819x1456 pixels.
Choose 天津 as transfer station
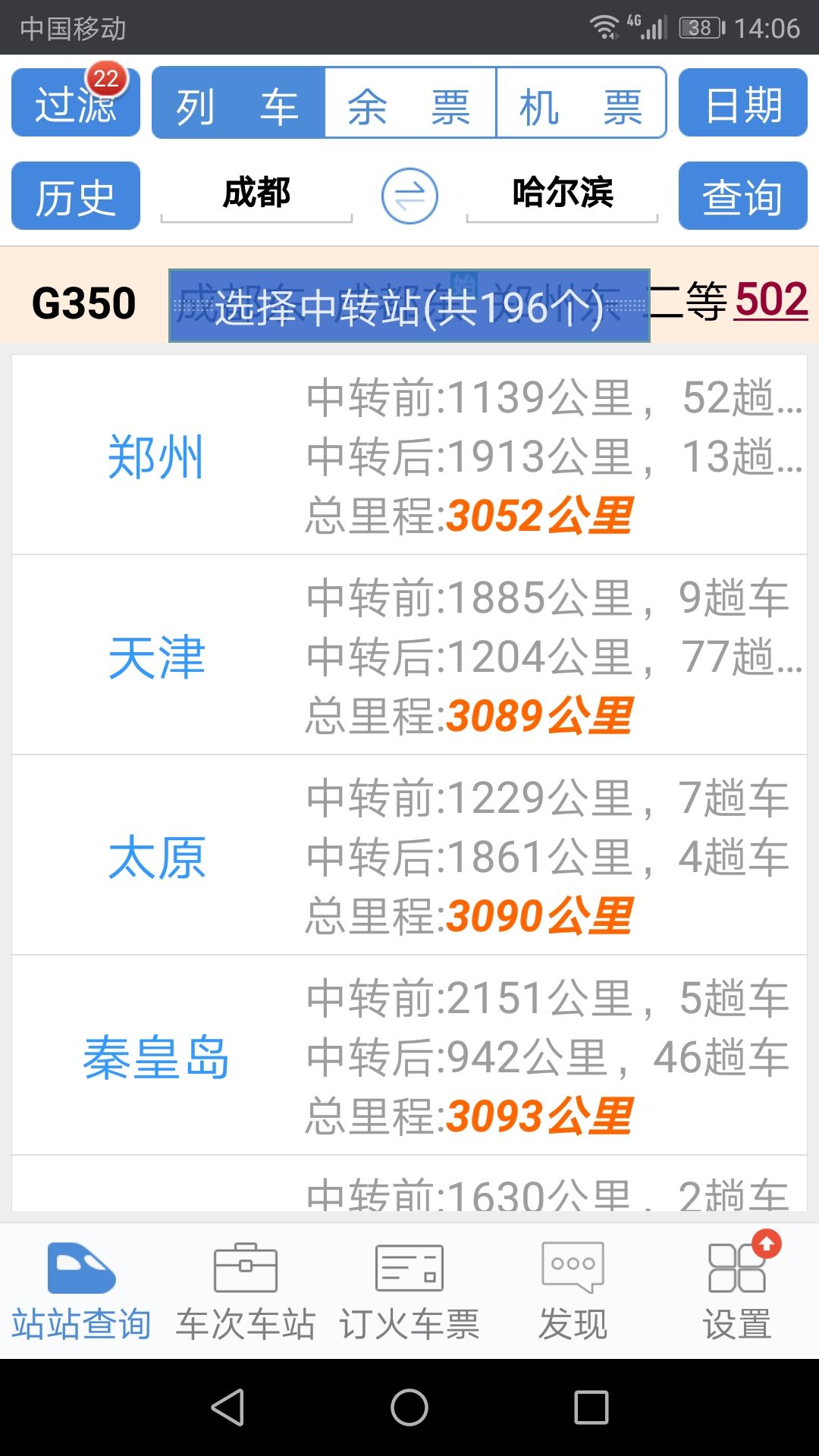pos(409,655)
